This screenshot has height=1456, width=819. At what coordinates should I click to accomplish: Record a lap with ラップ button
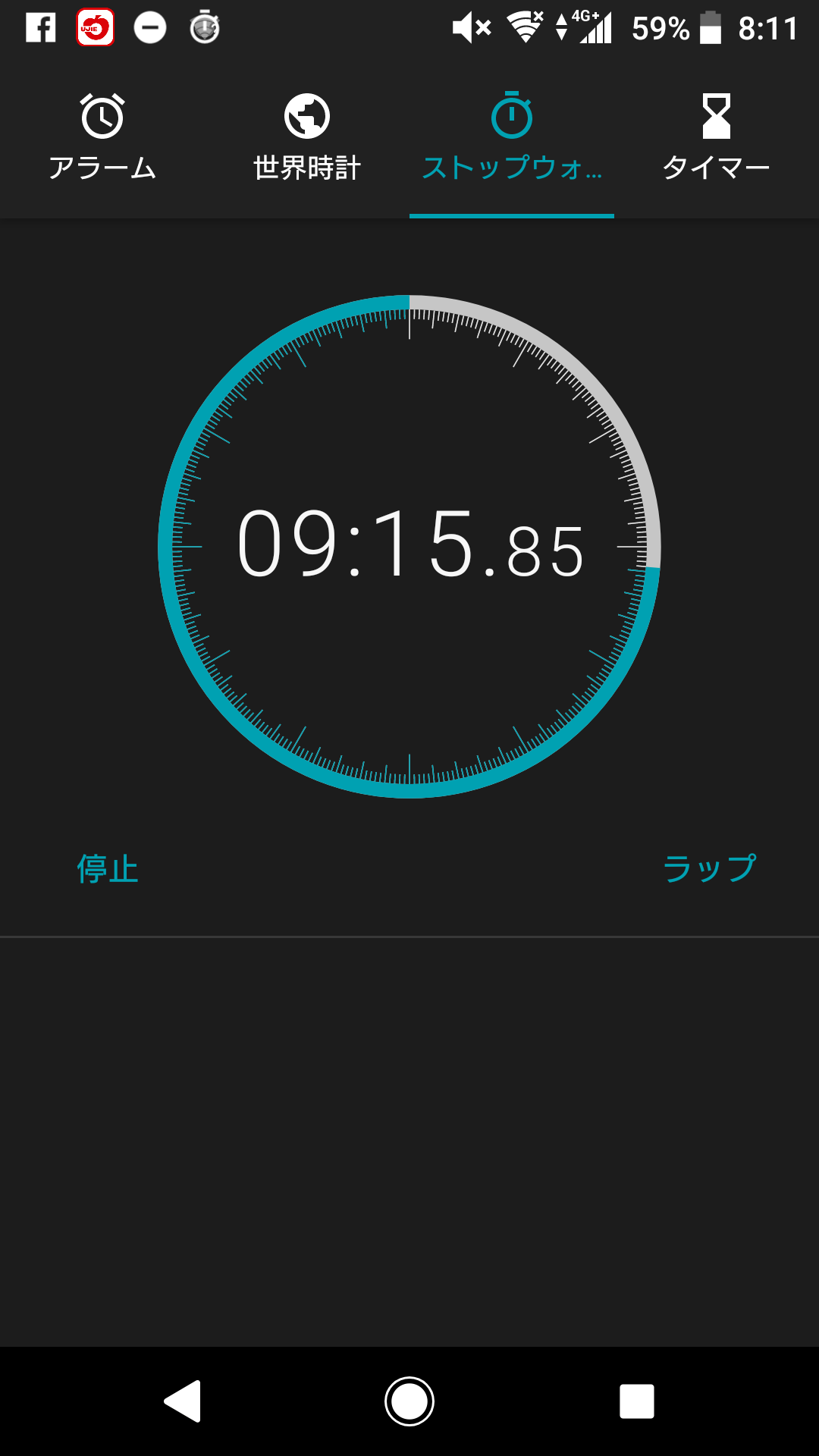point(710,869)
